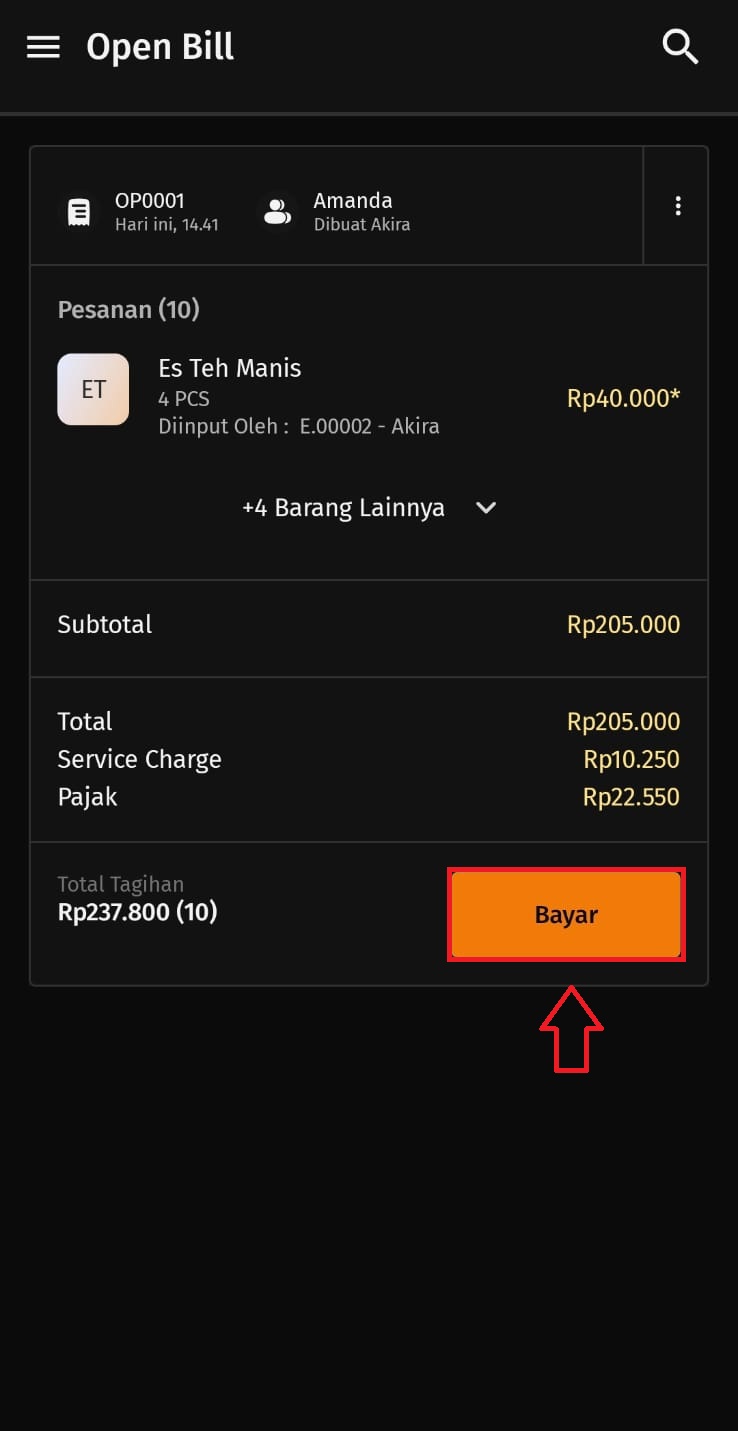Viewport: 738px width, 1431px height.
Task: Expand +4 Barang Lainnya items
Action: coord(369,508)
